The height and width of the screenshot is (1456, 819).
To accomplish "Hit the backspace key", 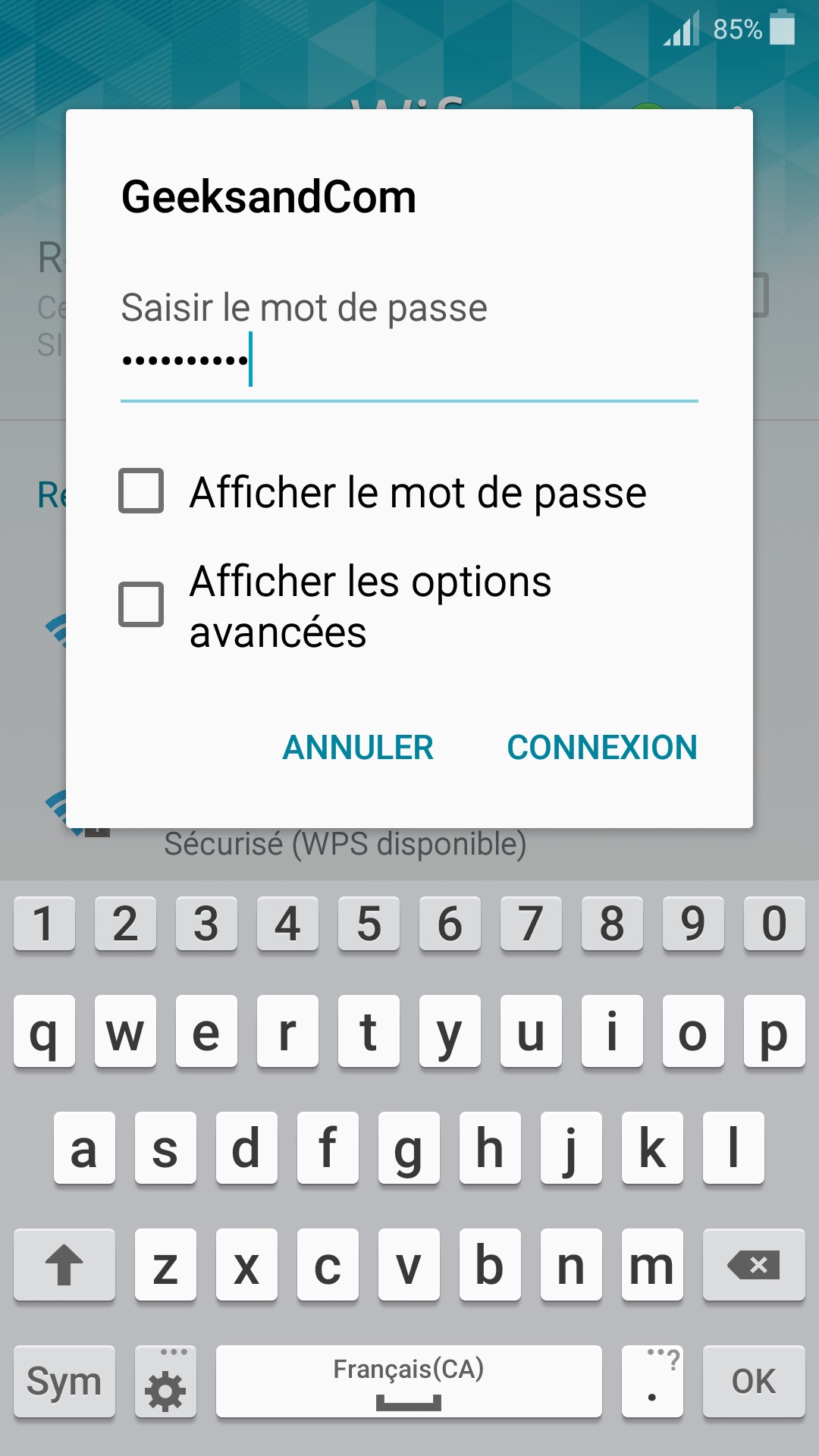I will [x=754, y=1265].
